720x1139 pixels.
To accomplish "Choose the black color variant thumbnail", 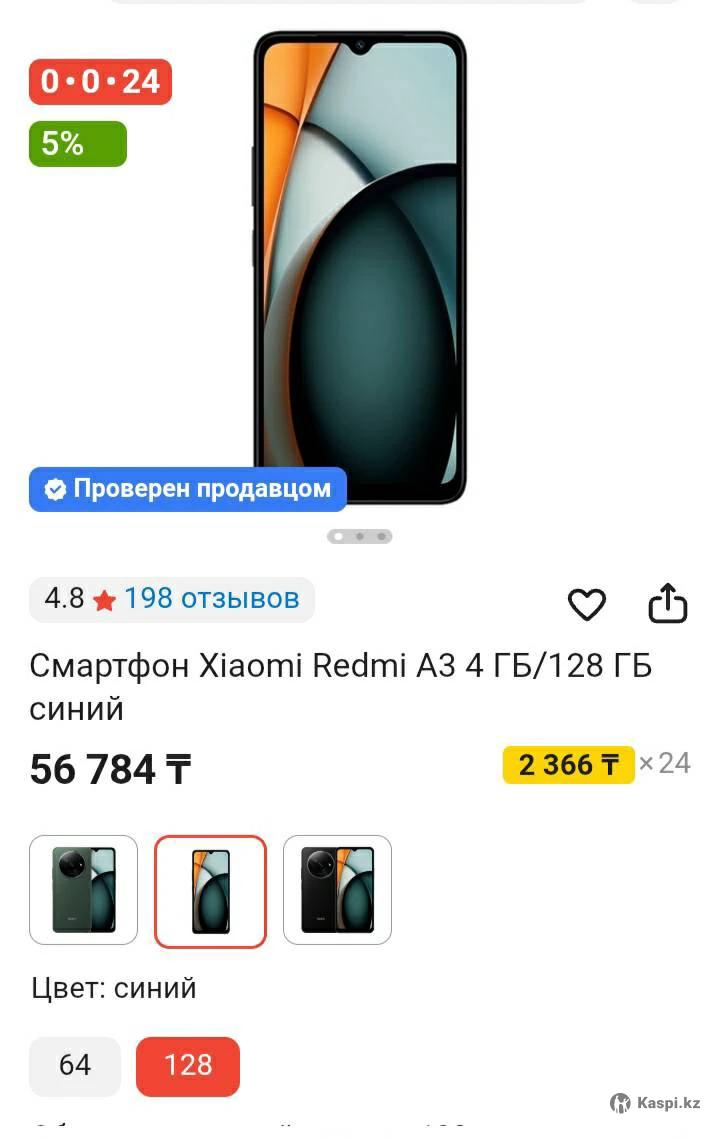I will (x=337, y=890).
